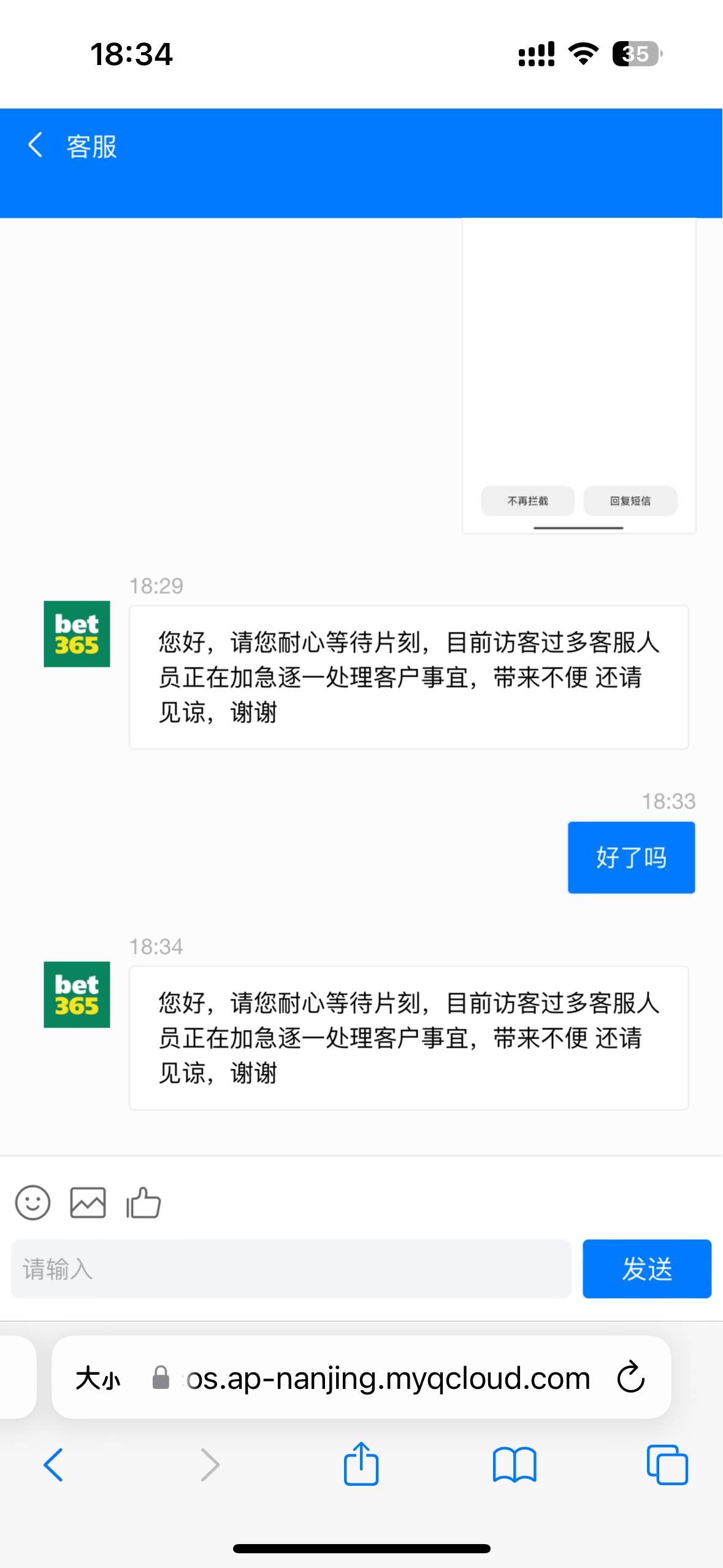Attach an image to the chat
Screen dimensions: 723x1568
tap(88, 1202)
